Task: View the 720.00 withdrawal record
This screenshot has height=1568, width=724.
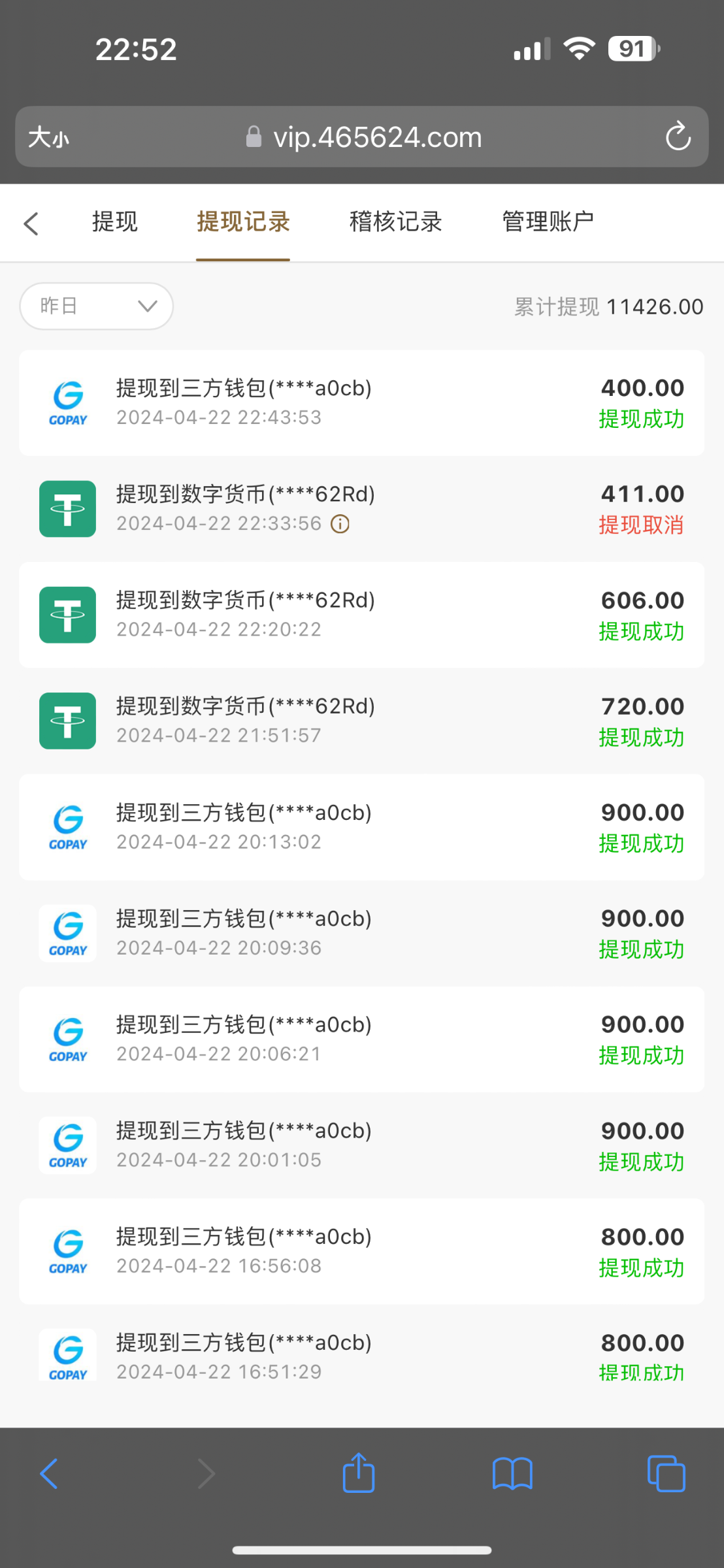Action: [361, 721]
